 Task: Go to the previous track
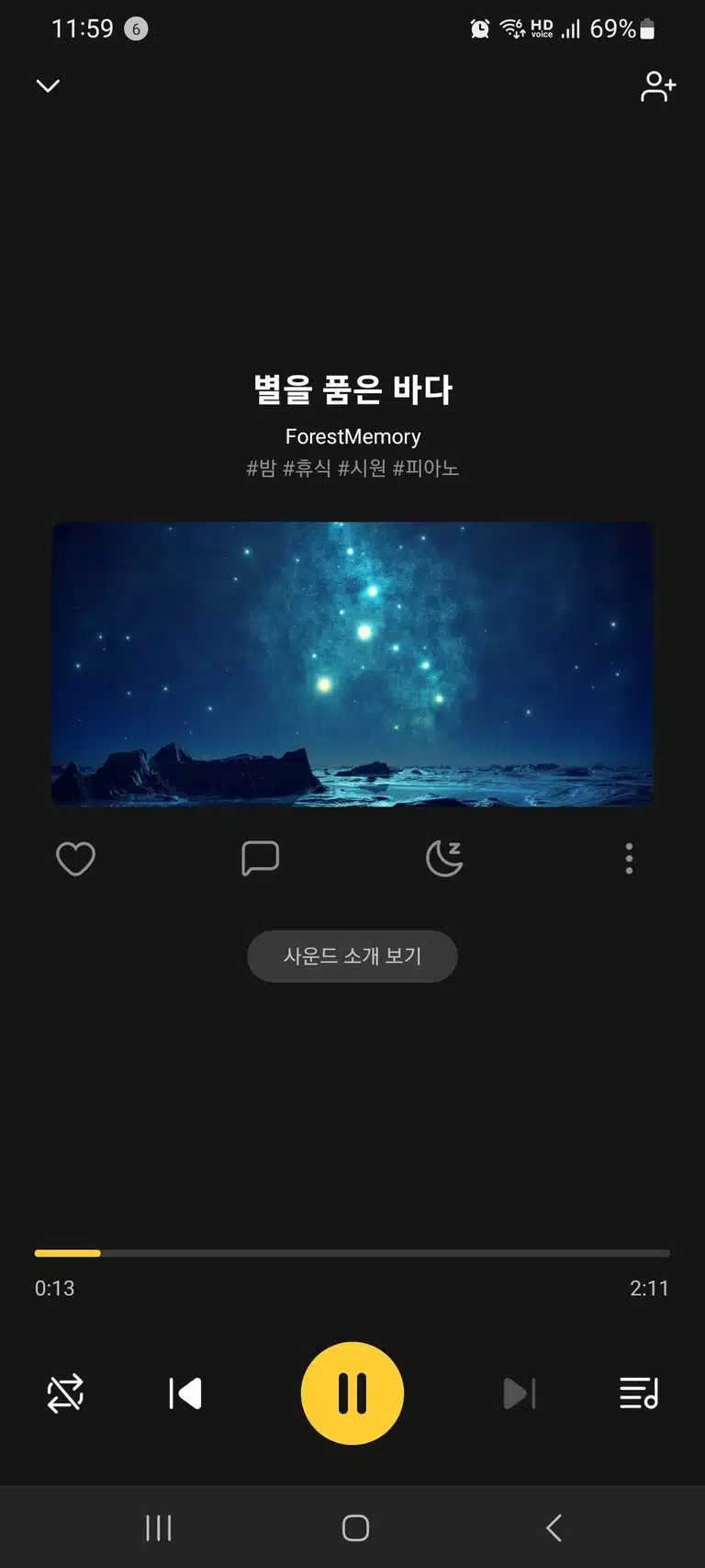pos(185,1393)
